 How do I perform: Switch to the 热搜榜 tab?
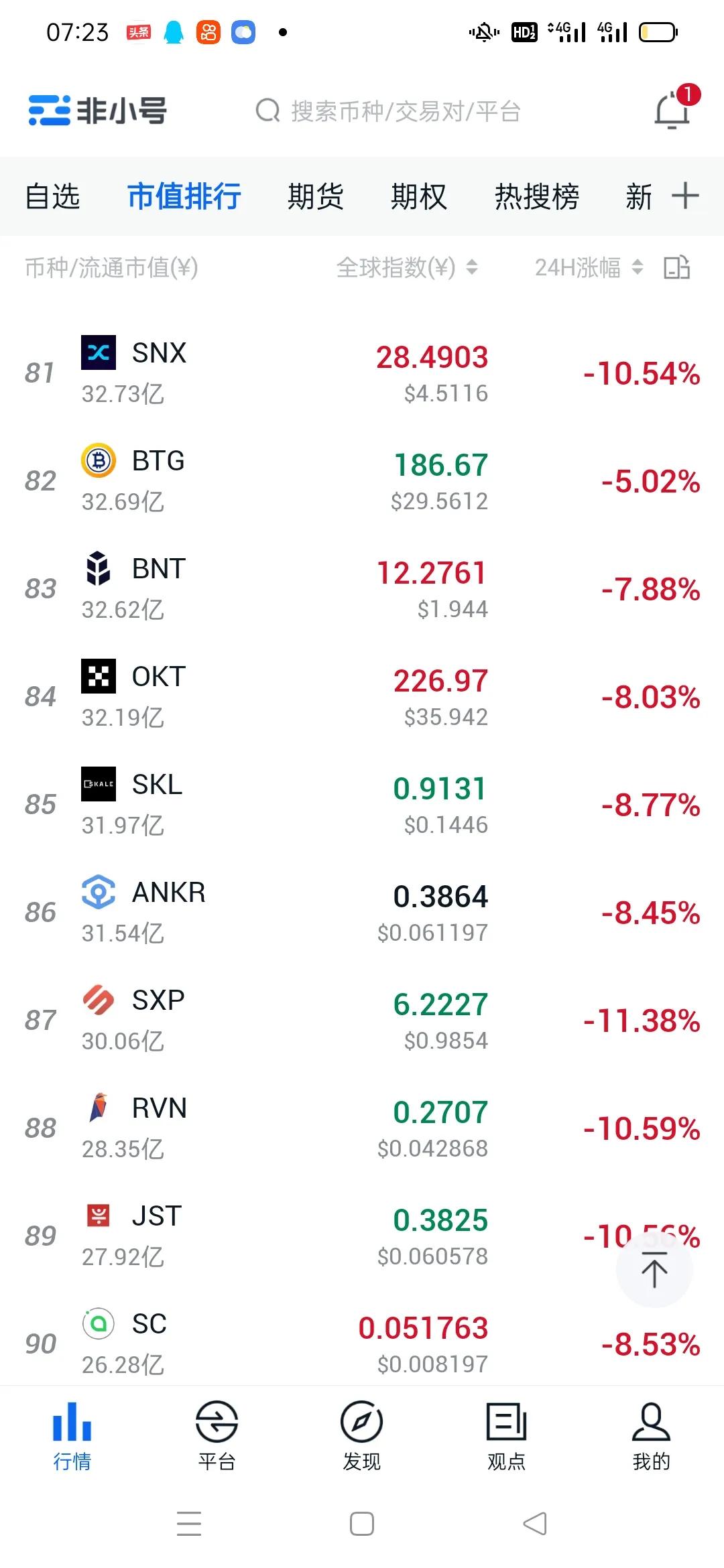point(536,196)
